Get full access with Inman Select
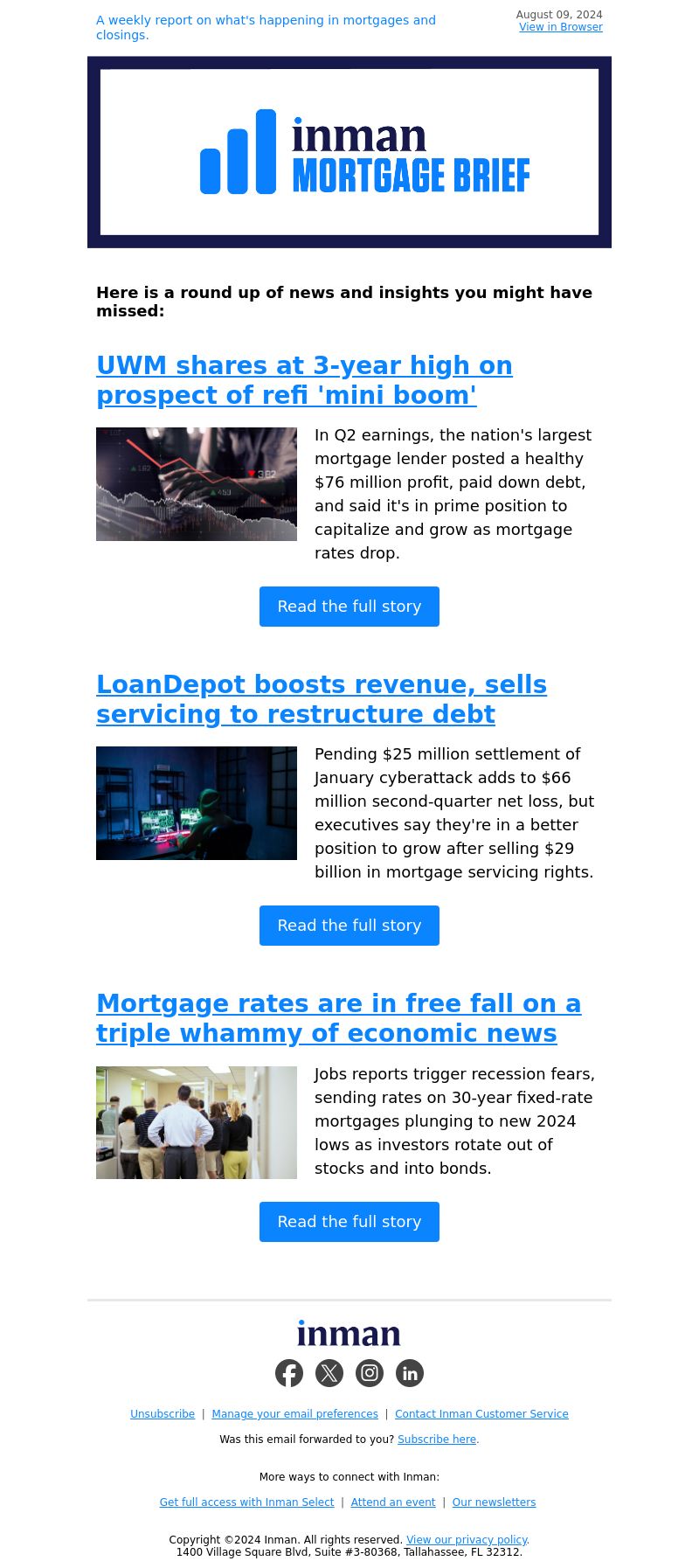The height and width of the screenshot is (1568, 699). coord(246,1502)
